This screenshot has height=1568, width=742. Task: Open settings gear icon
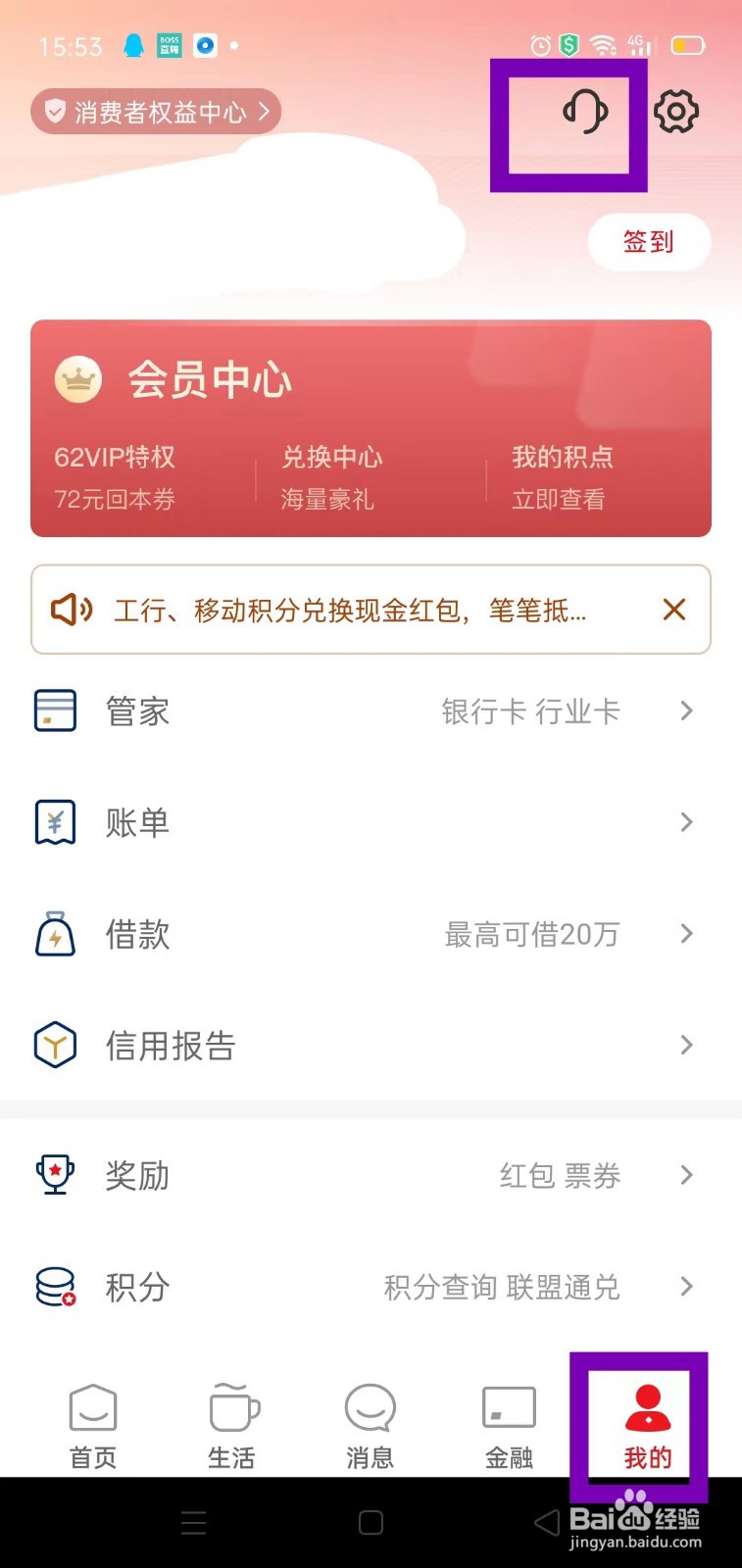676,112
